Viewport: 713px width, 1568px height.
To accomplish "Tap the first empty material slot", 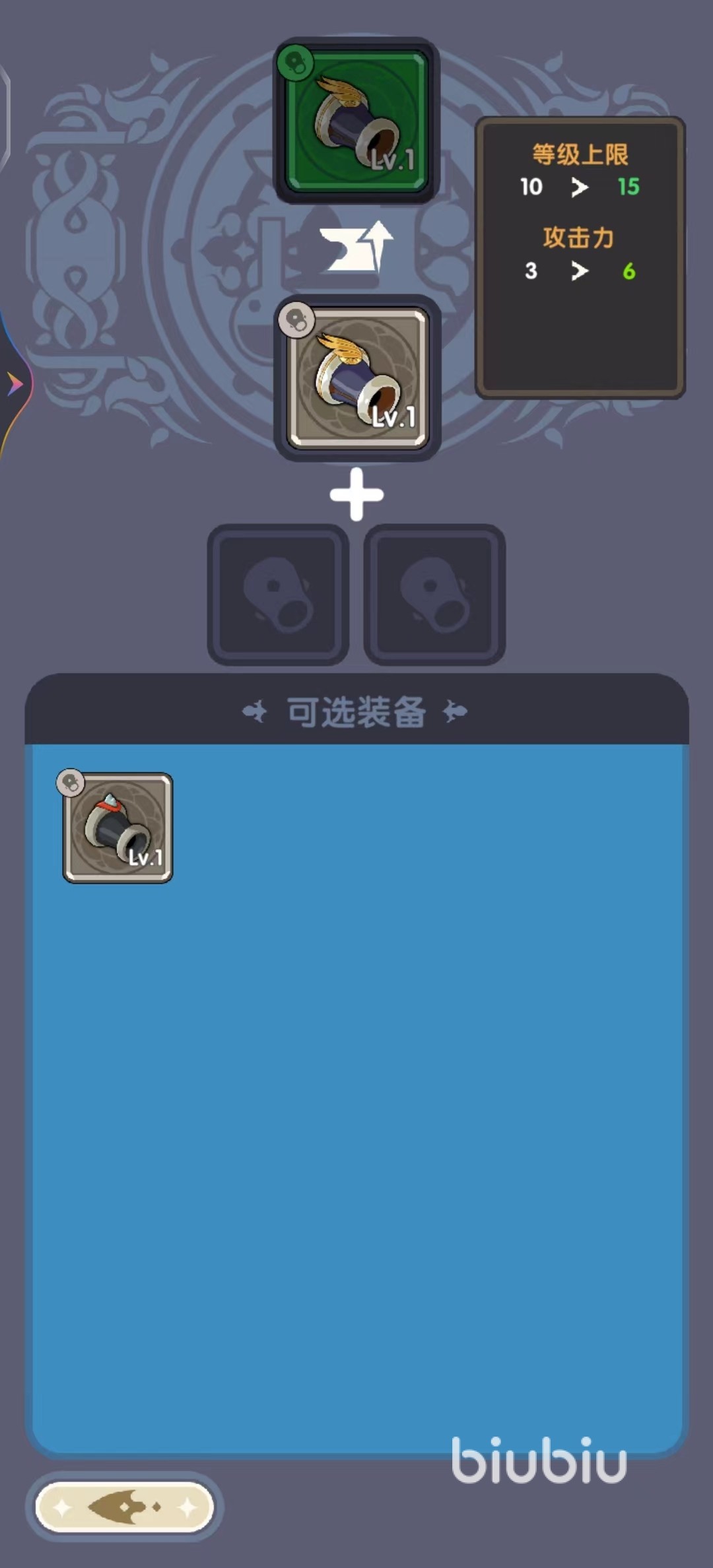I will 278,595.
